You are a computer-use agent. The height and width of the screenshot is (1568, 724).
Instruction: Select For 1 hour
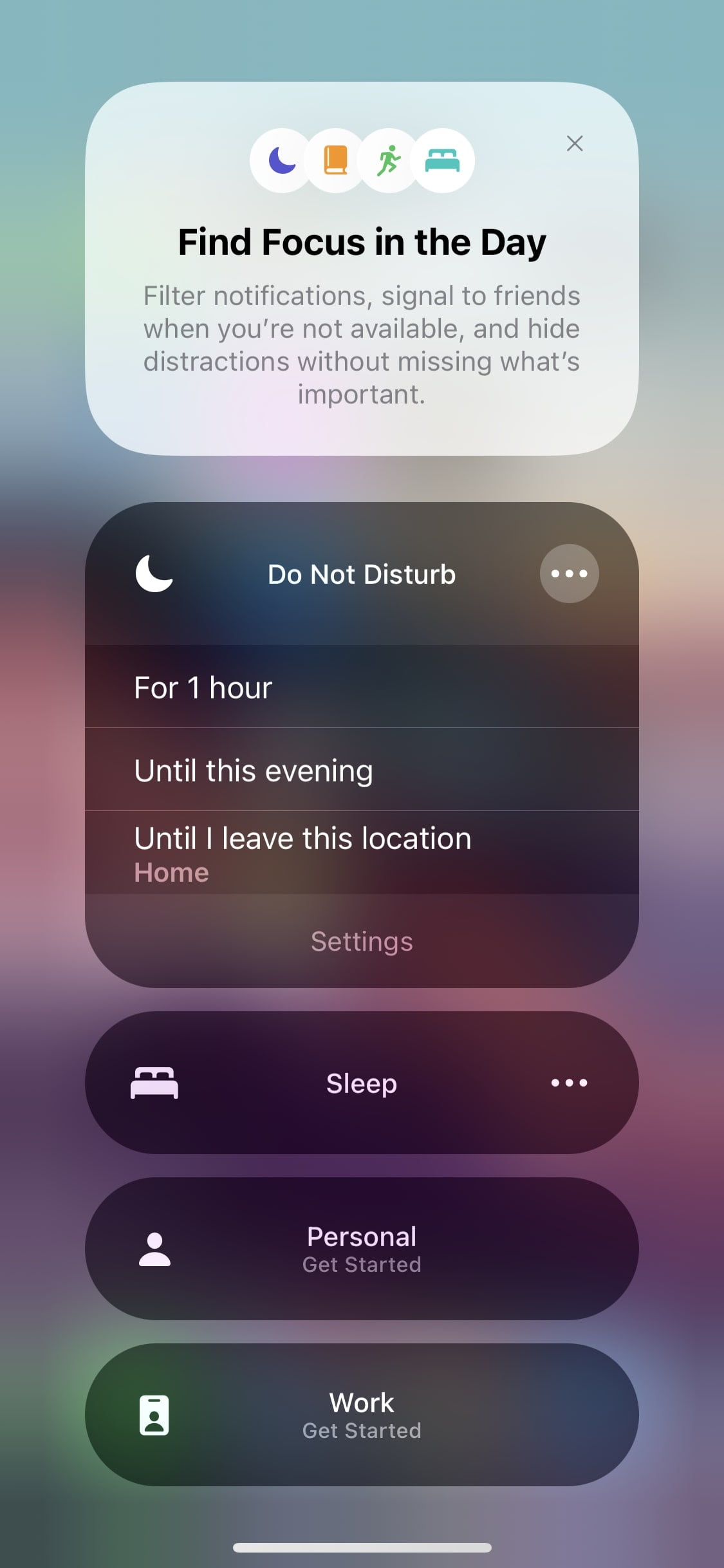pos(362,687)
